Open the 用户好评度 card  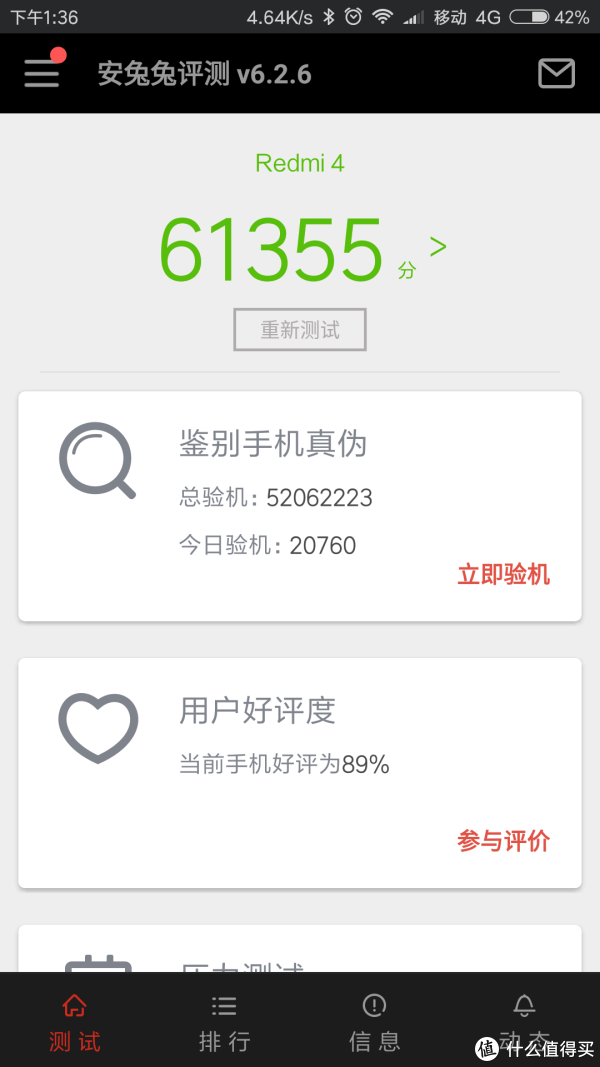(x=300, y=773)
